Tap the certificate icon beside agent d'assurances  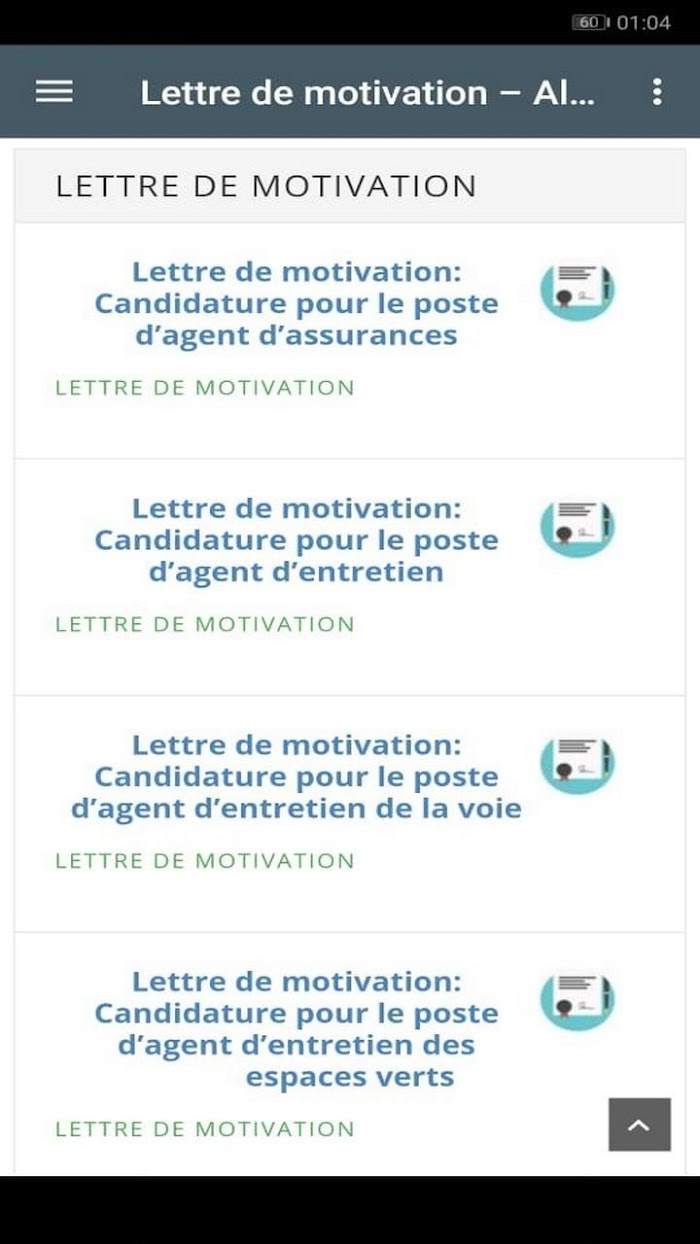coord(577,290)
